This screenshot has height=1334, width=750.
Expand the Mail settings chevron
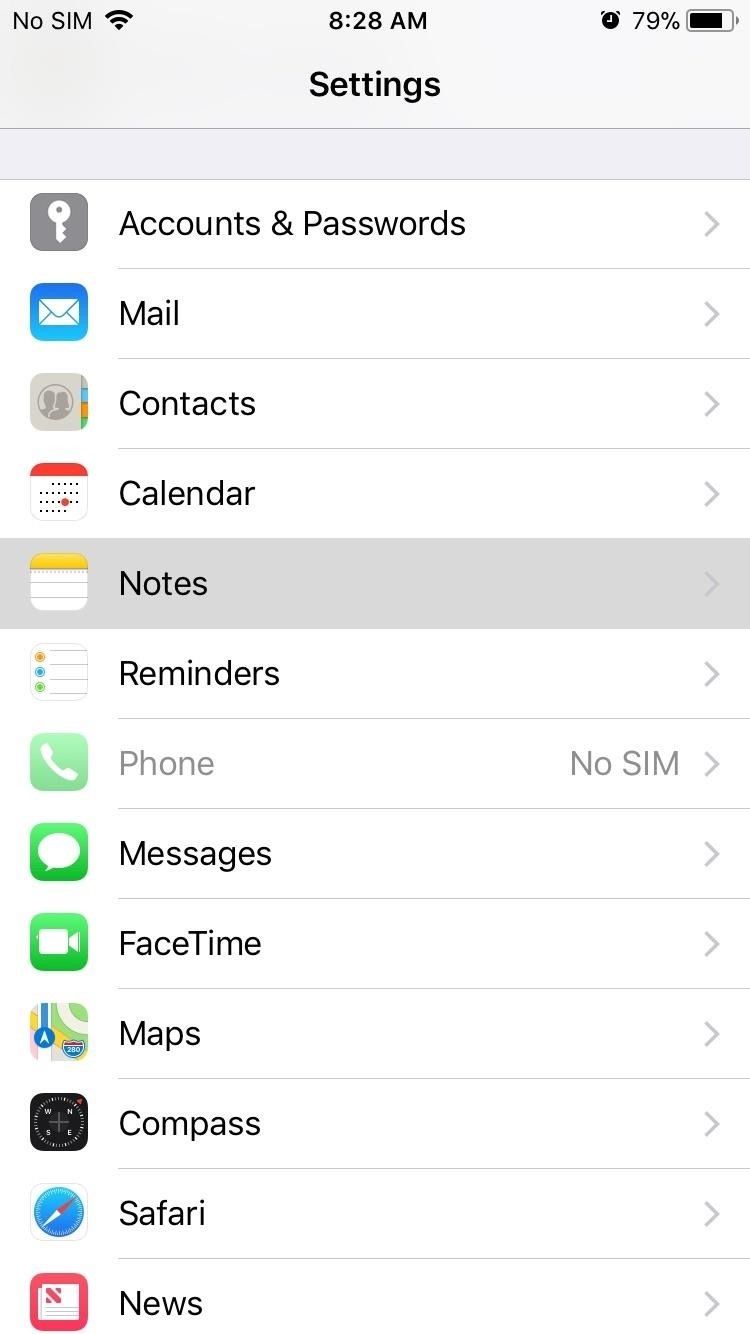click(711, 314)
